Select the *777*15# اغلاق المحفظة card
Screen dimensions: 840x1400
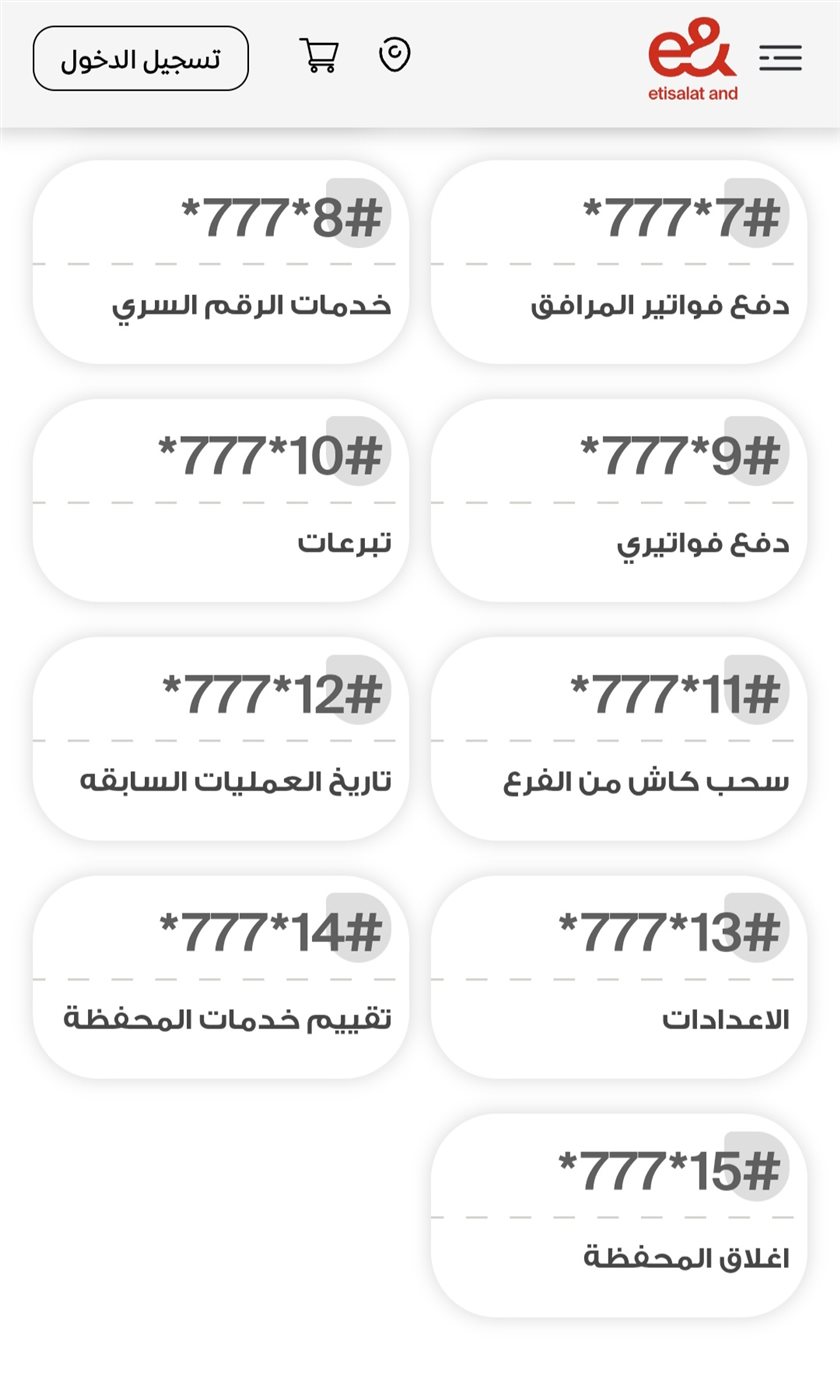[x=618, y=1215]
